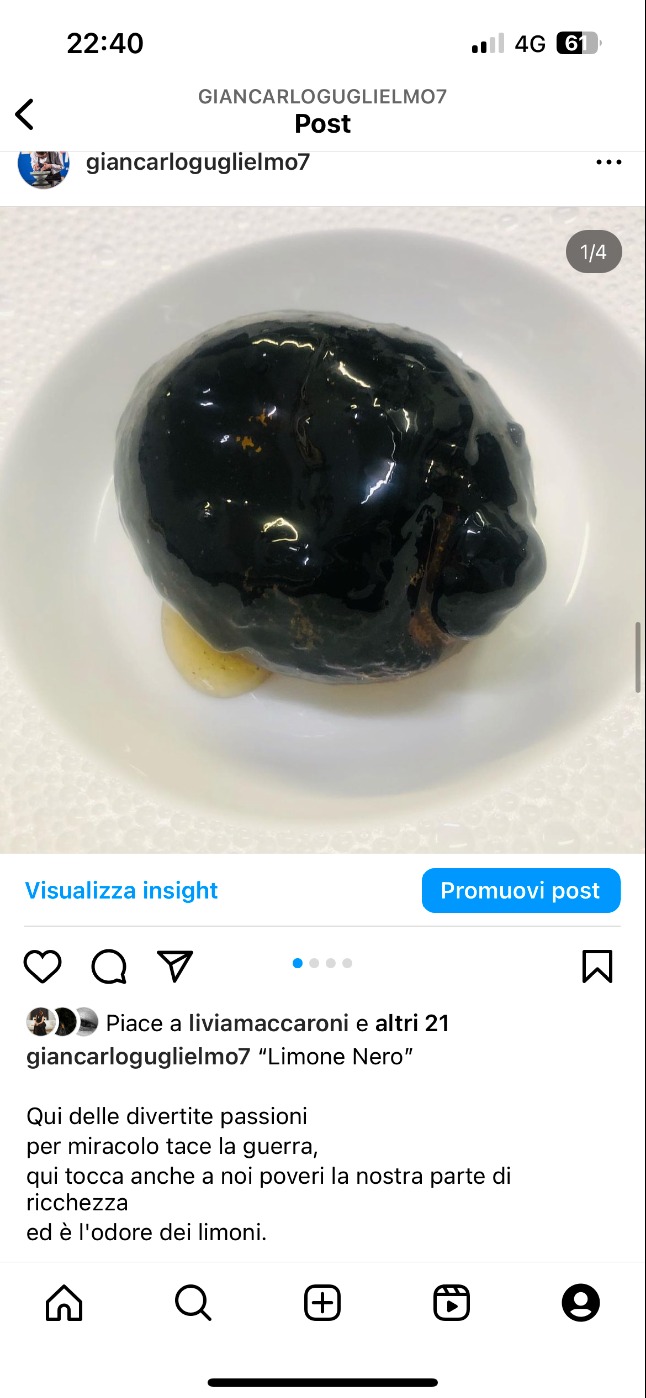Screen dimensions: 646x1398
Task: Open the Profile tab
Action: coord(580,1303)
